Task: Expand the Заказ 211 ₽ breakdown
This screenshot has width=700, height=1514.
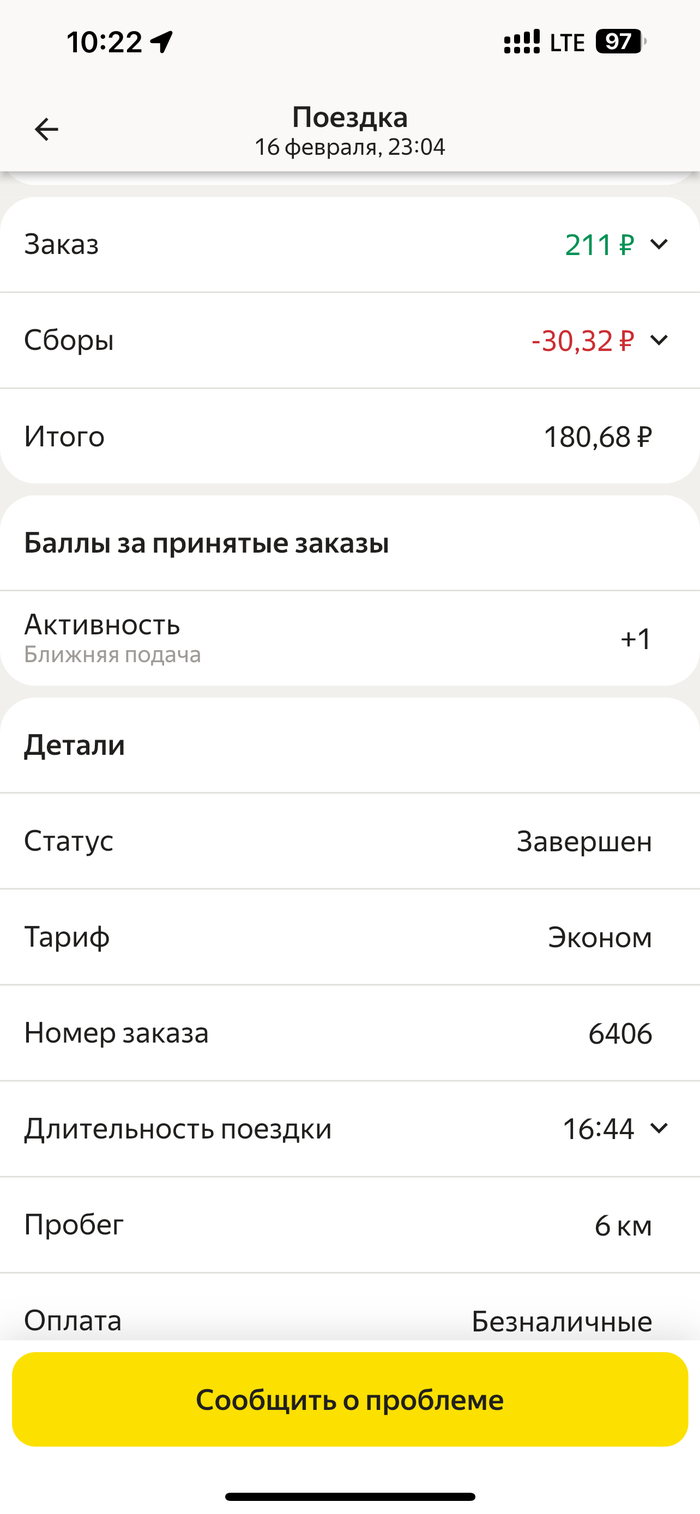Action: (350, 244)
